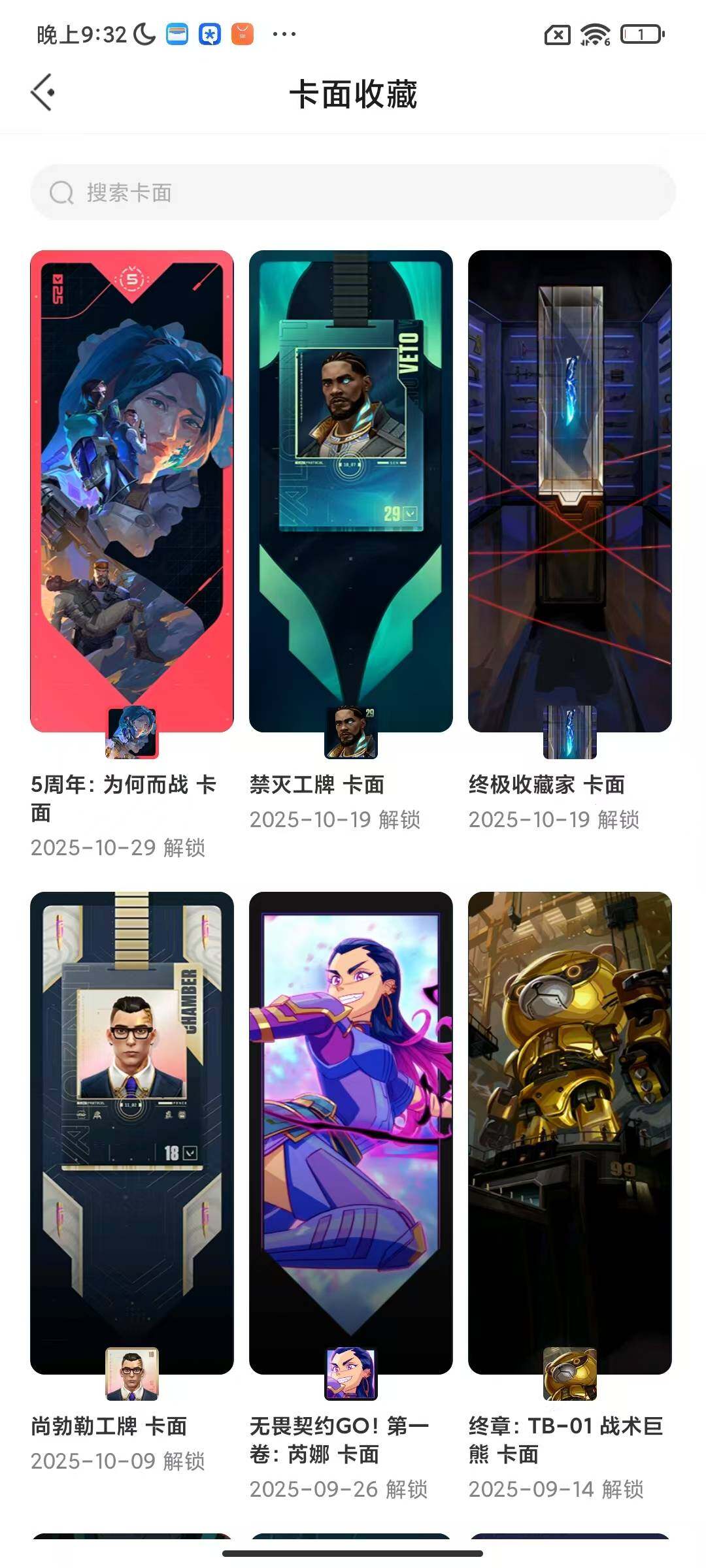View the 禁灭工牌 card
This screenshot has width=706, height=1568.
pos(351,491)
